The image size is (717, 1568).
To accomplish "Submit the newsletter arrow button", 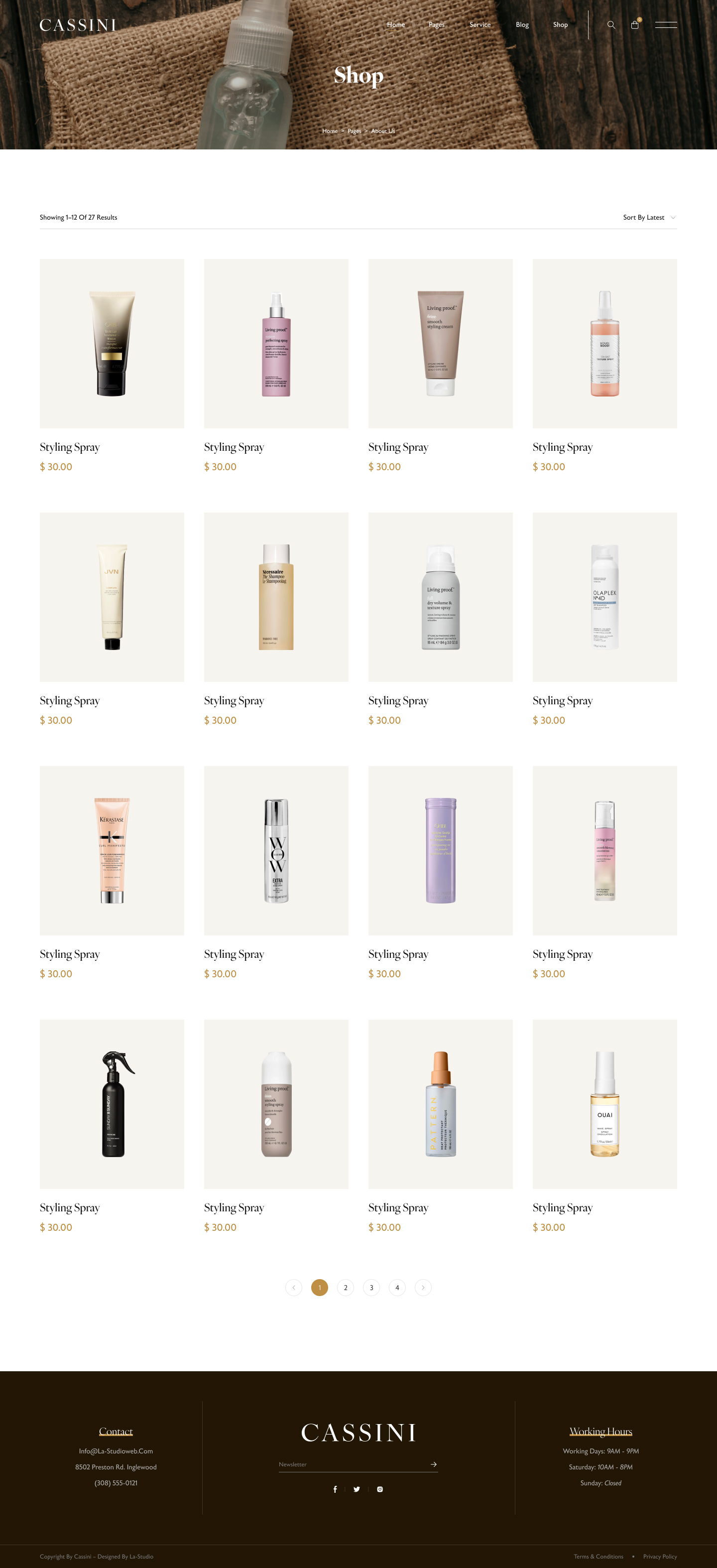I will [x=433, y=1464].
